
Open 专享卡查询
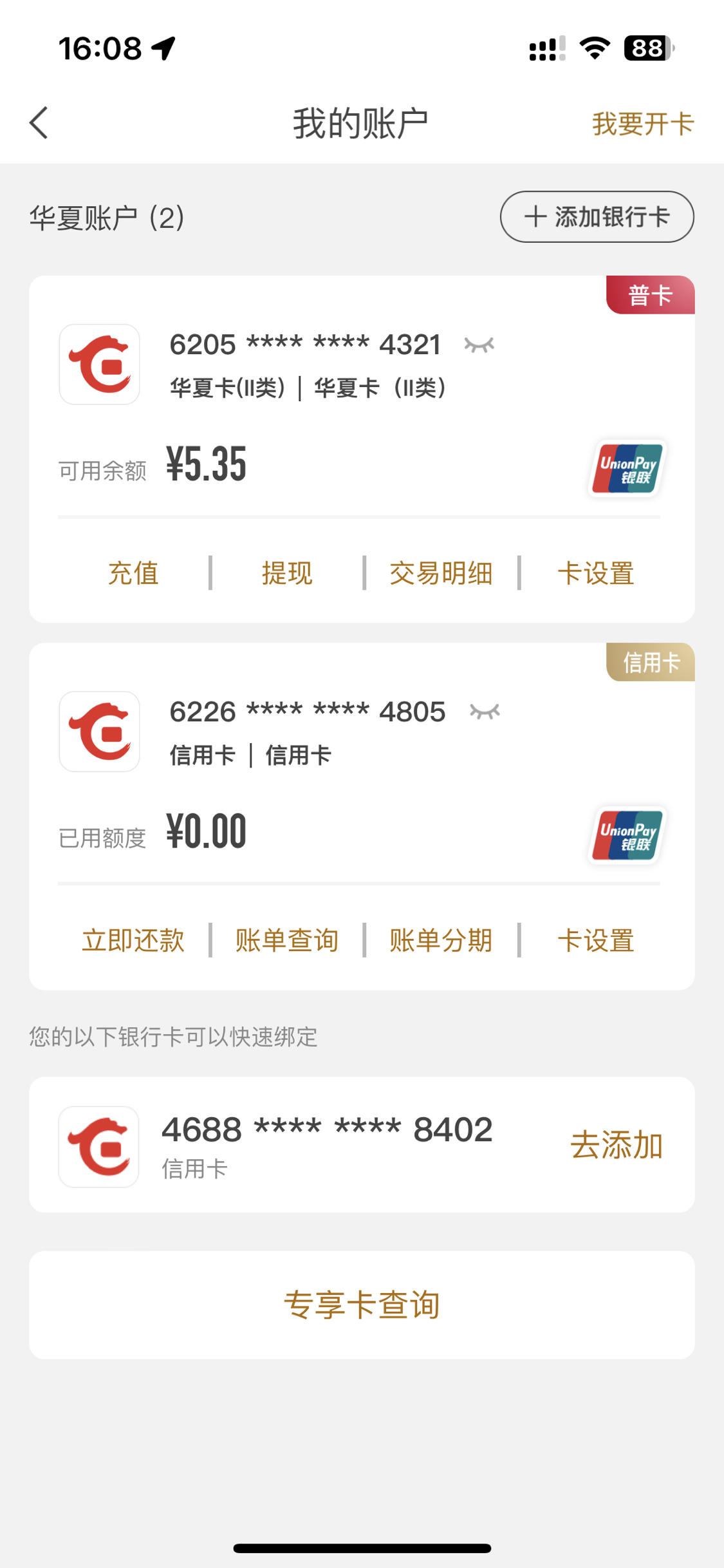(362, 1305)
